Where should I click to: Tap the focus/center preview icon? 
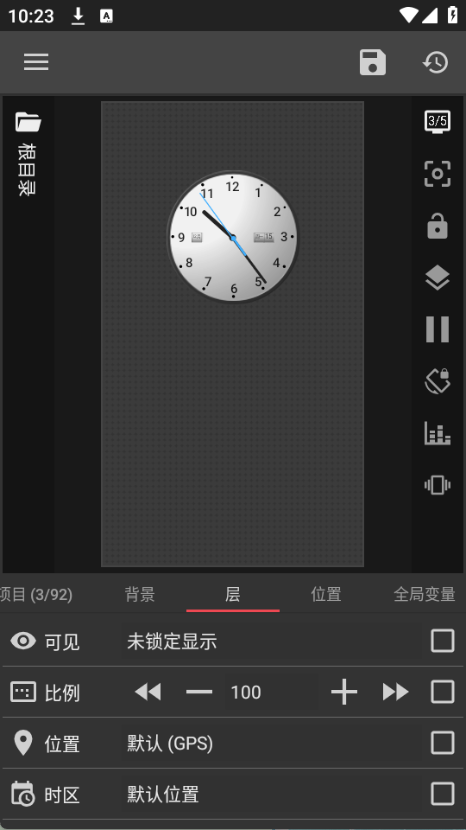point(437,174)
